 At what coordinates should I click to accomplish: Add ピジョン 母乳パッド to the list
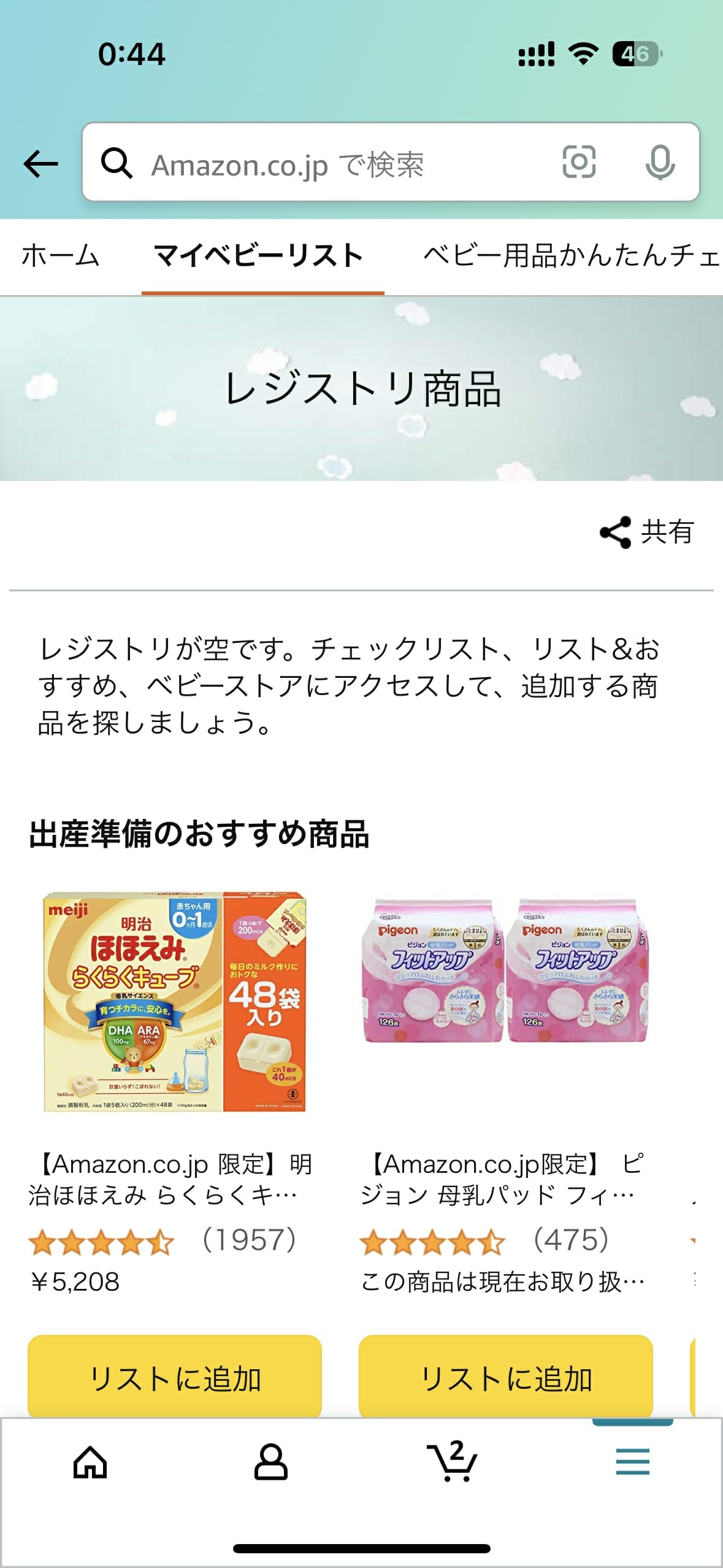505,1378
